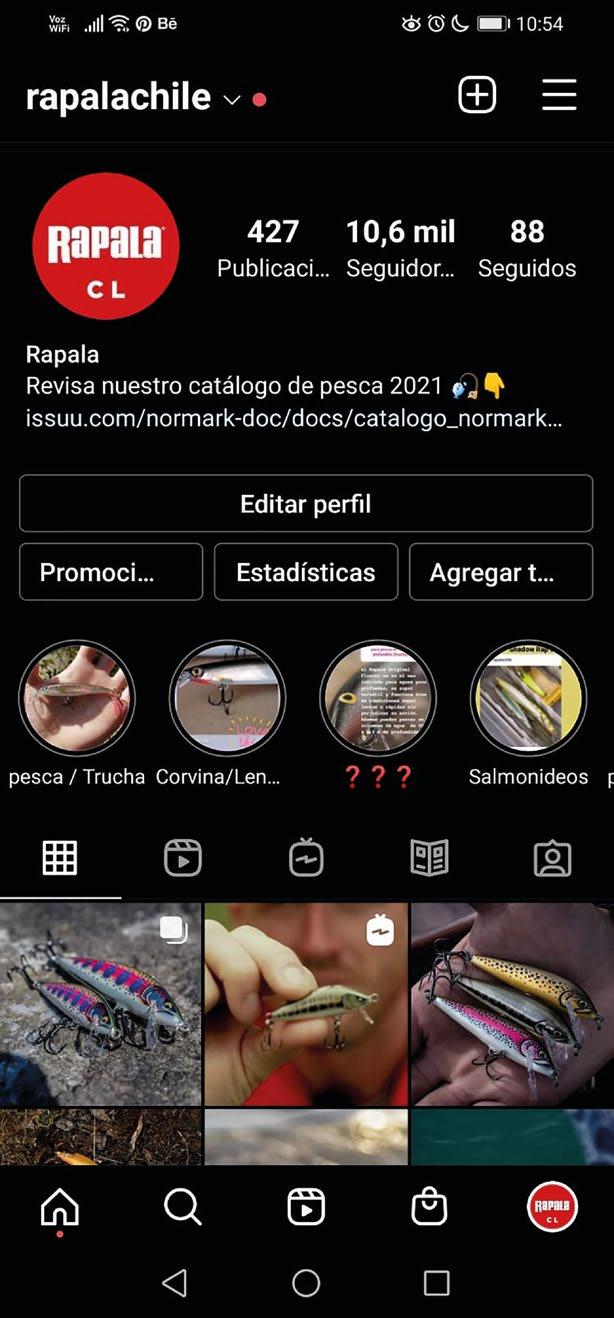Open Estadísticas
This screenshot has width=614, height=1318.
coord(306,573)
